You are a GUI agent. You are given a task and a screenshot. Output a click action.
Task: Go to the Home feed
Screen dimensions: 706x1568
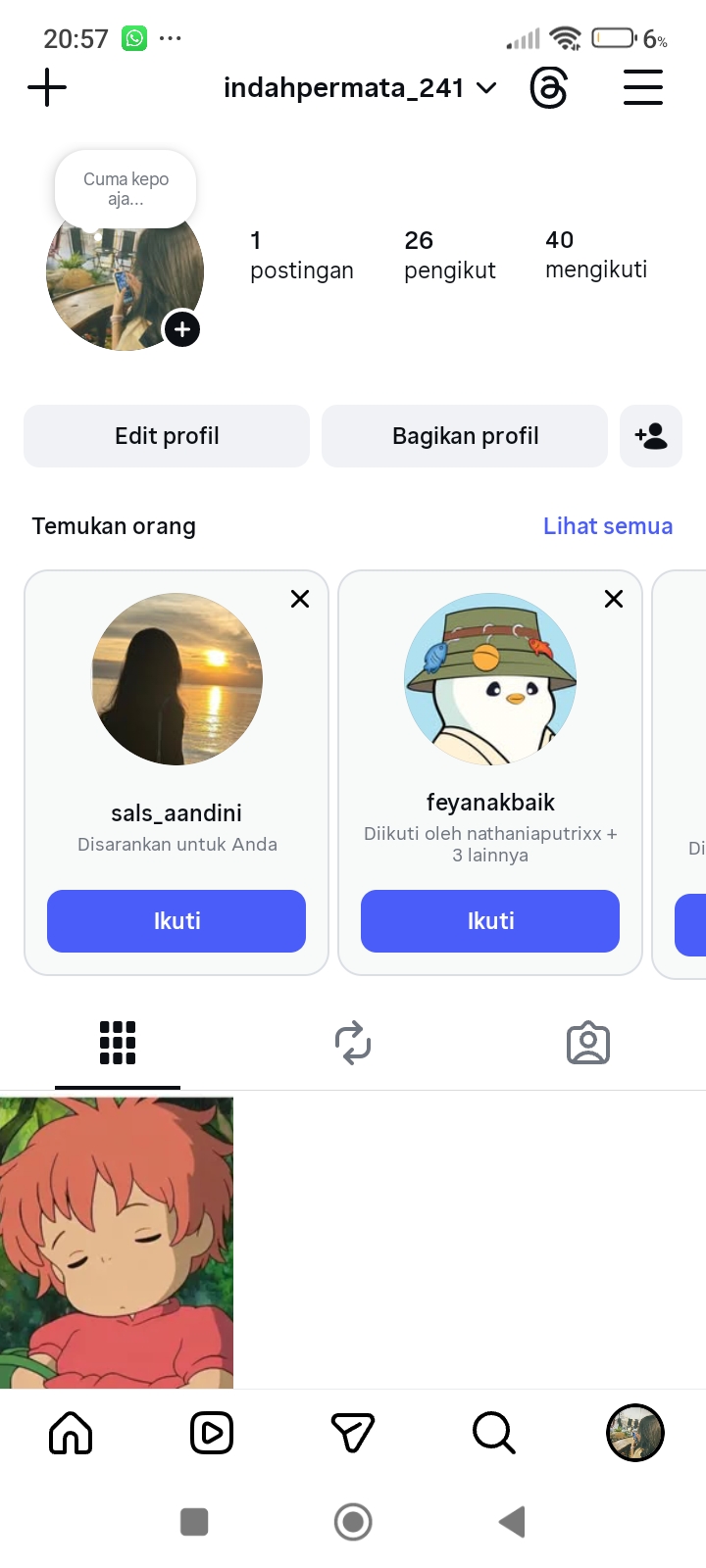71,1434
